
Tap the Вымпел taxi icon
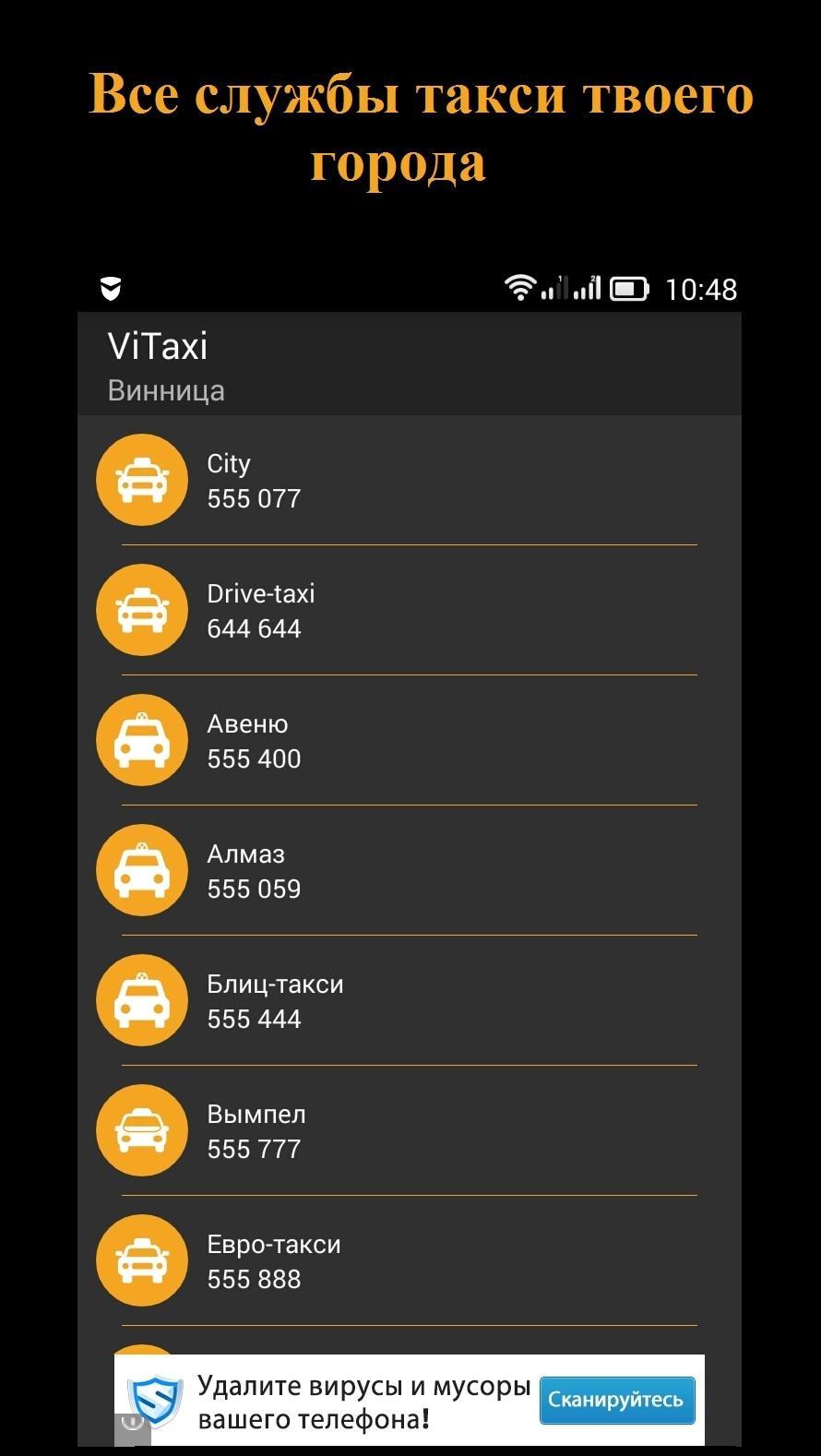(x=141, y=1129)
